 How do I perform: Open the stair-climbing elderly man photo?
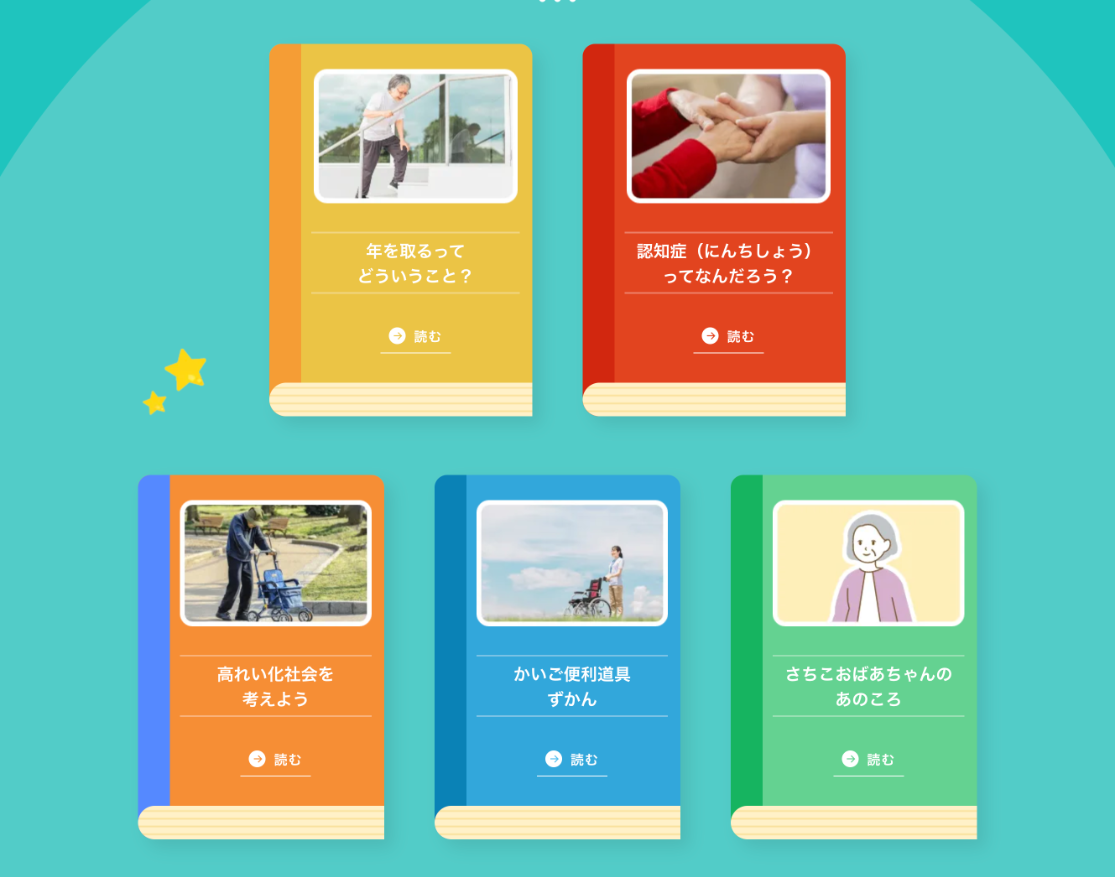tap(416, 136)
